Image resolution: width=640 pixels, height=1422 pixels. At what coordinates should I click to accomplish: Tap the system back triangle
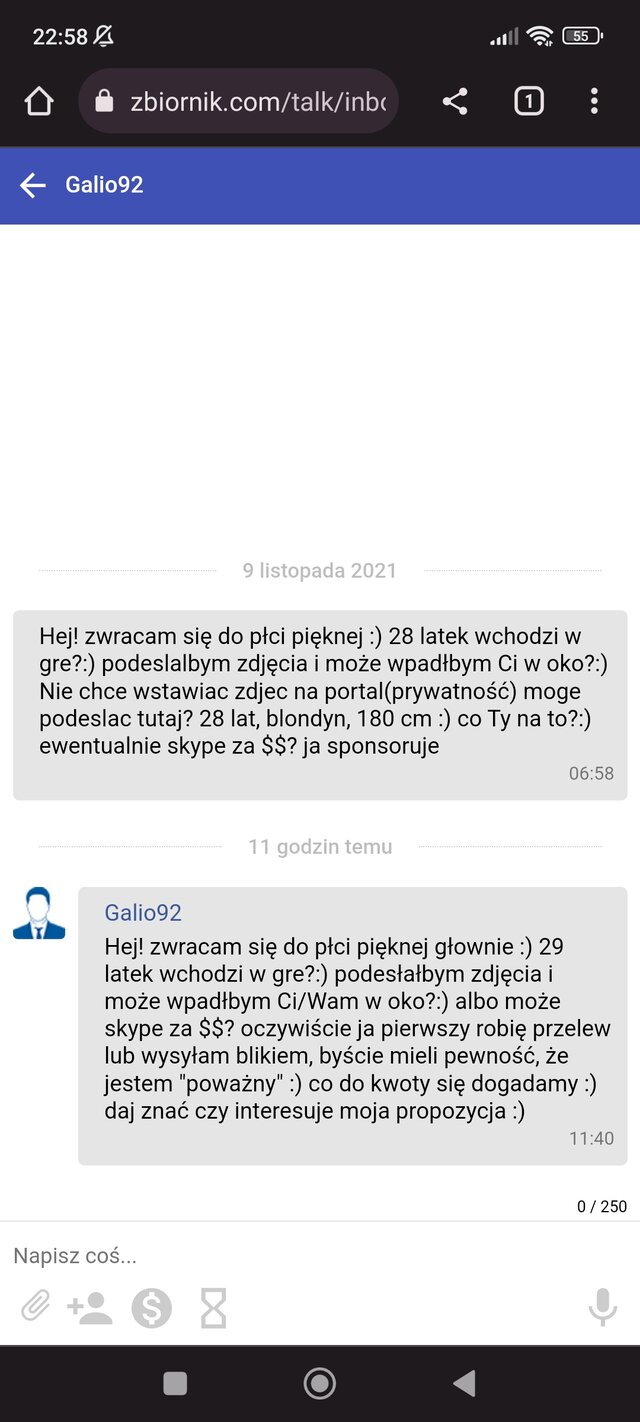463,1383
